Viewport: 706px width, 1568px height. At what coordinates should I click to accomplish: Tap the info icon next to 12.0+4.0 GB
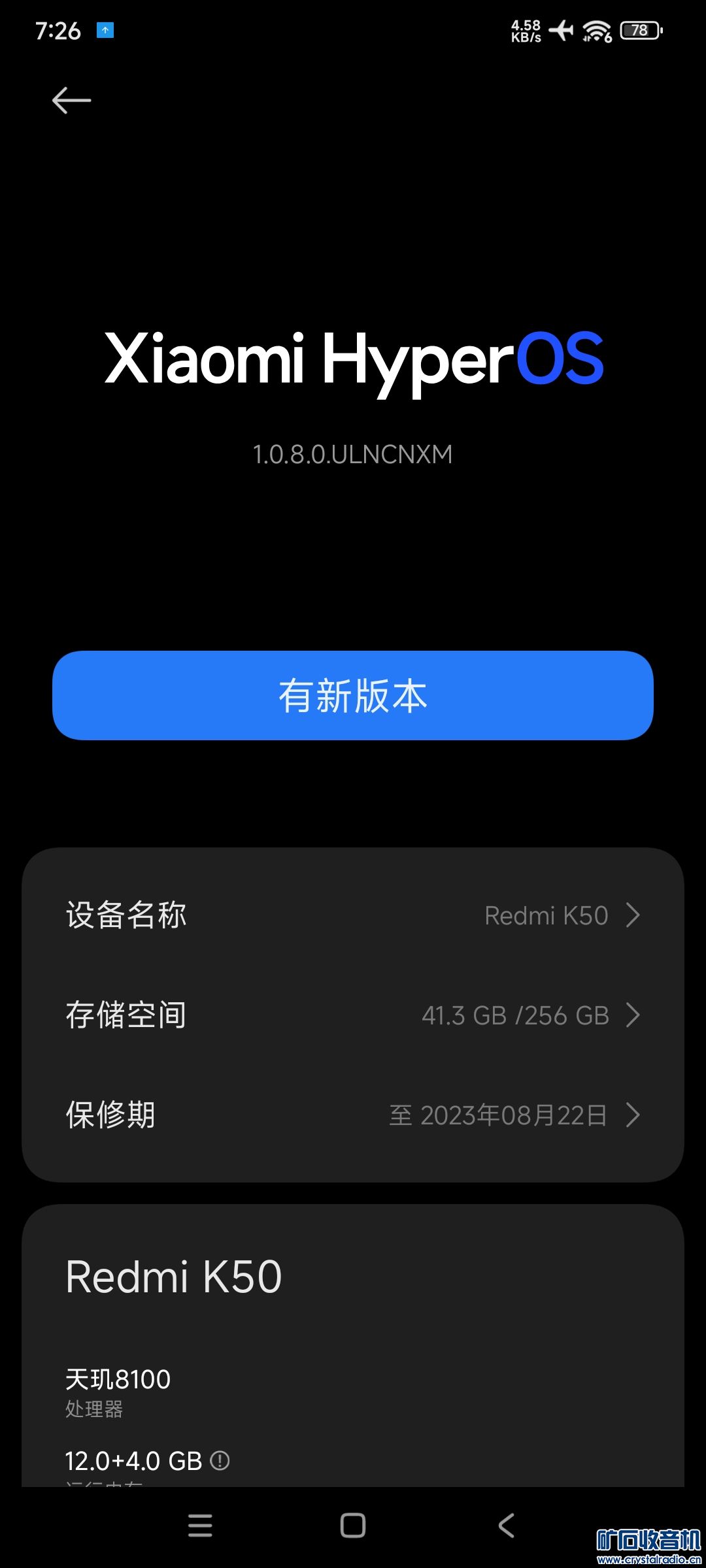tap(220, 1460)
